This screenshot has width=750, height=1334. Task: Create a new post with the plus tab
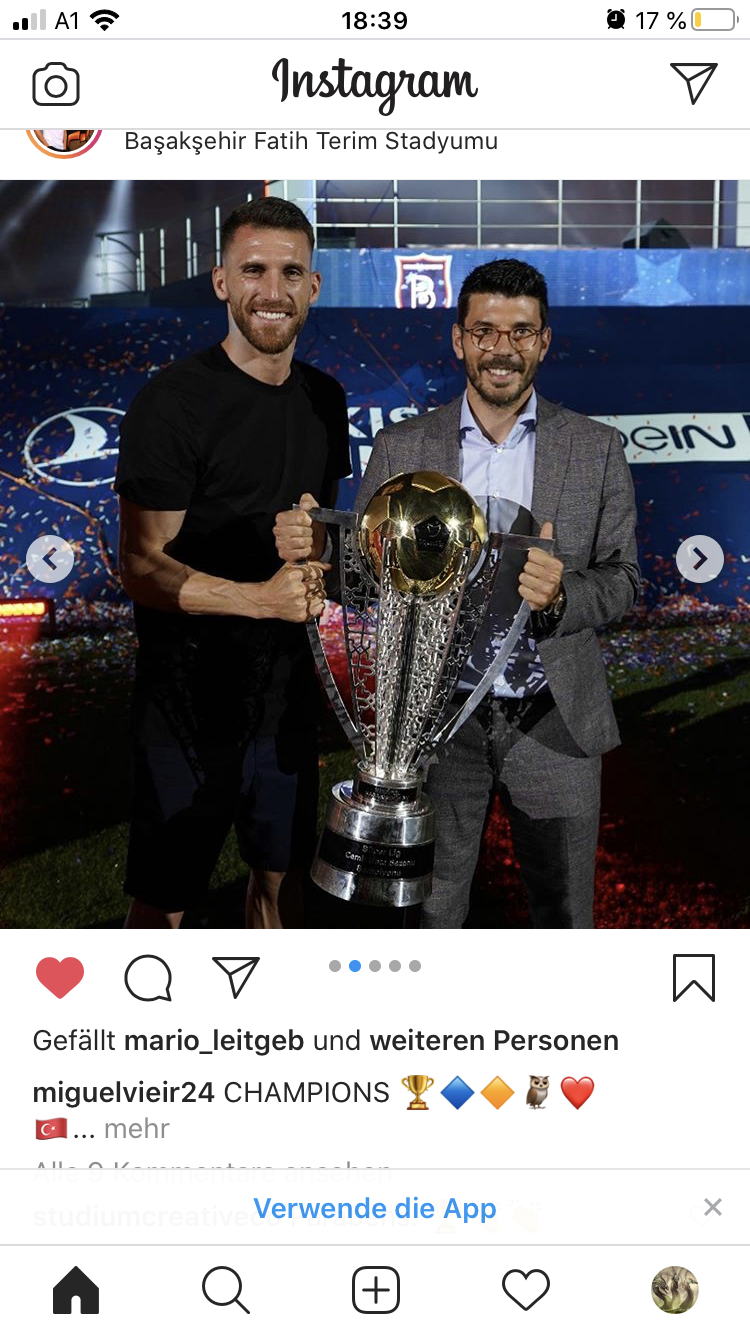pyautogui.click(x=376, y=1290)
